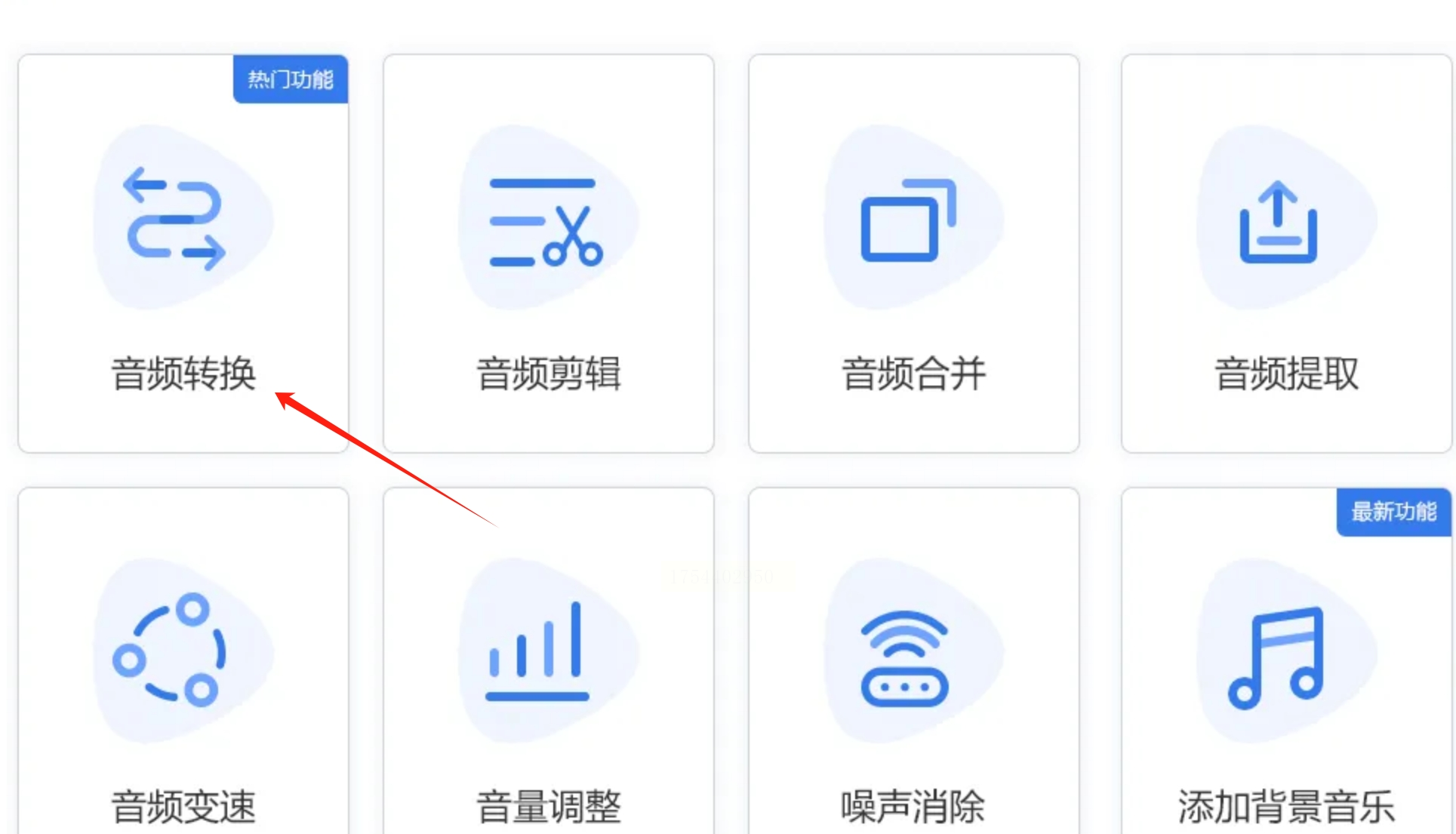Select the 音频合并 audio merge card
Viewport: 1456px width, 834px height.
[x=913, y=254]
